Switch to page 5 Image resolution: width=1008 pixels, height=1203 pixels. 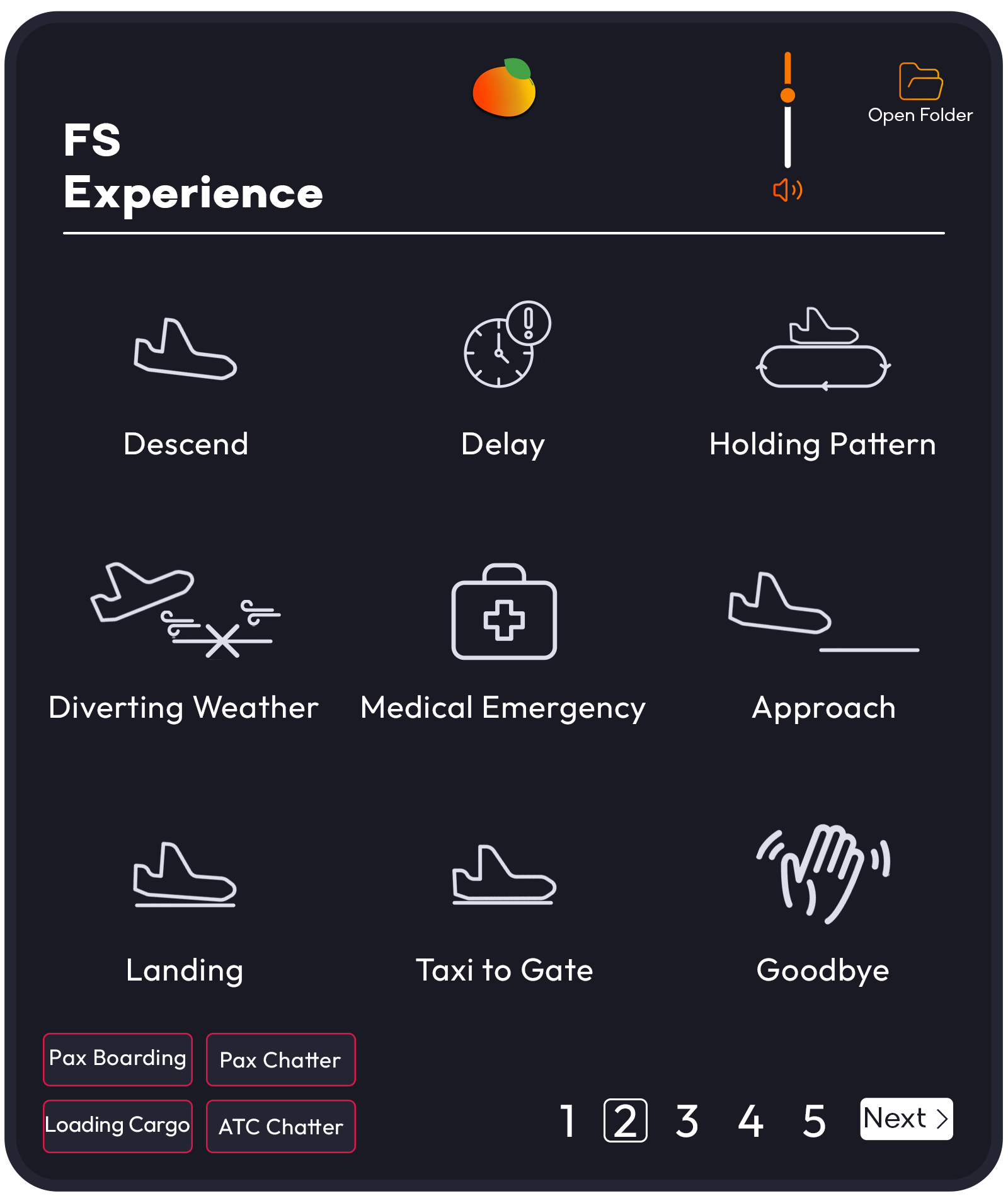(813, 1120)
